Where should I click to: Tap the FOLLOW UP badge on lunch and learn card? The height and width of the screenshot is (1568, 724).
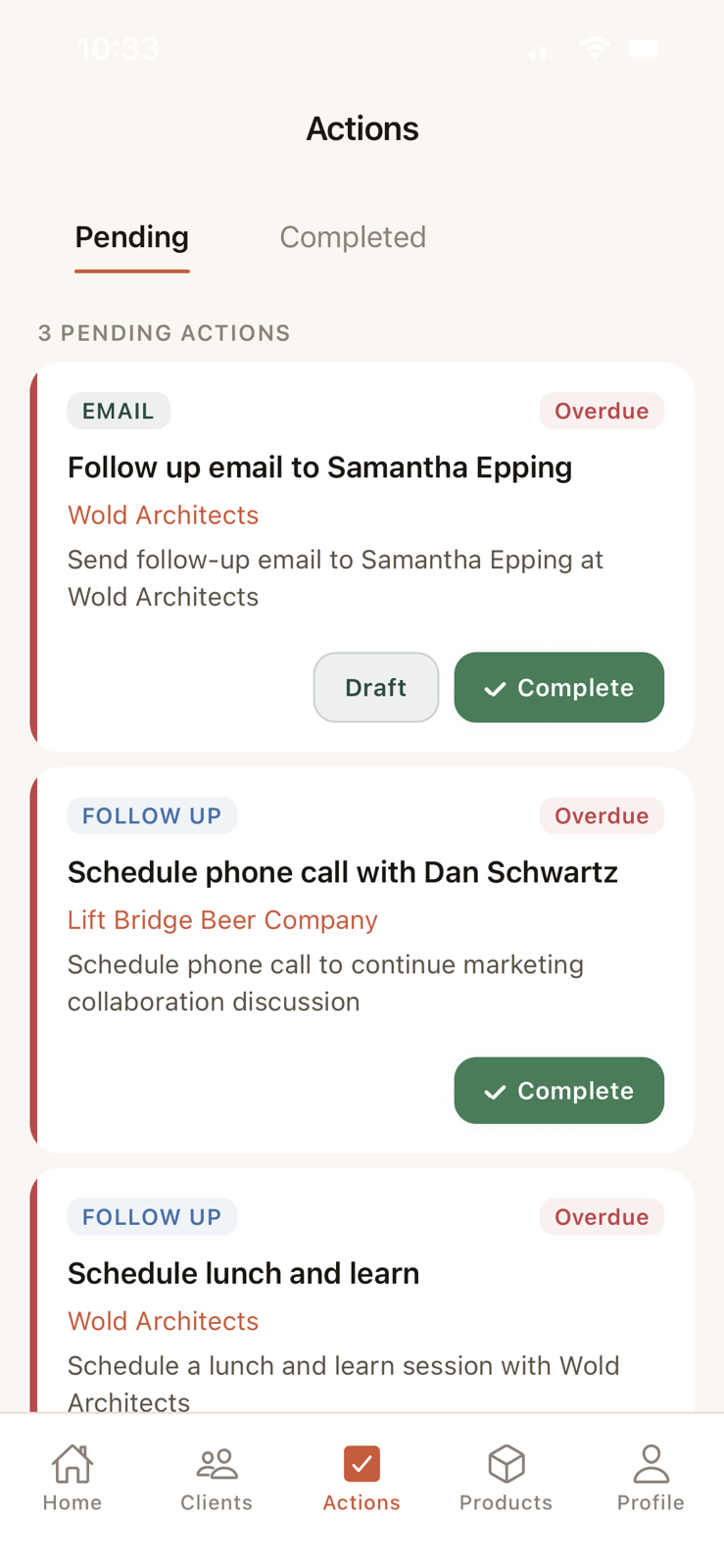pos(152,1216)
